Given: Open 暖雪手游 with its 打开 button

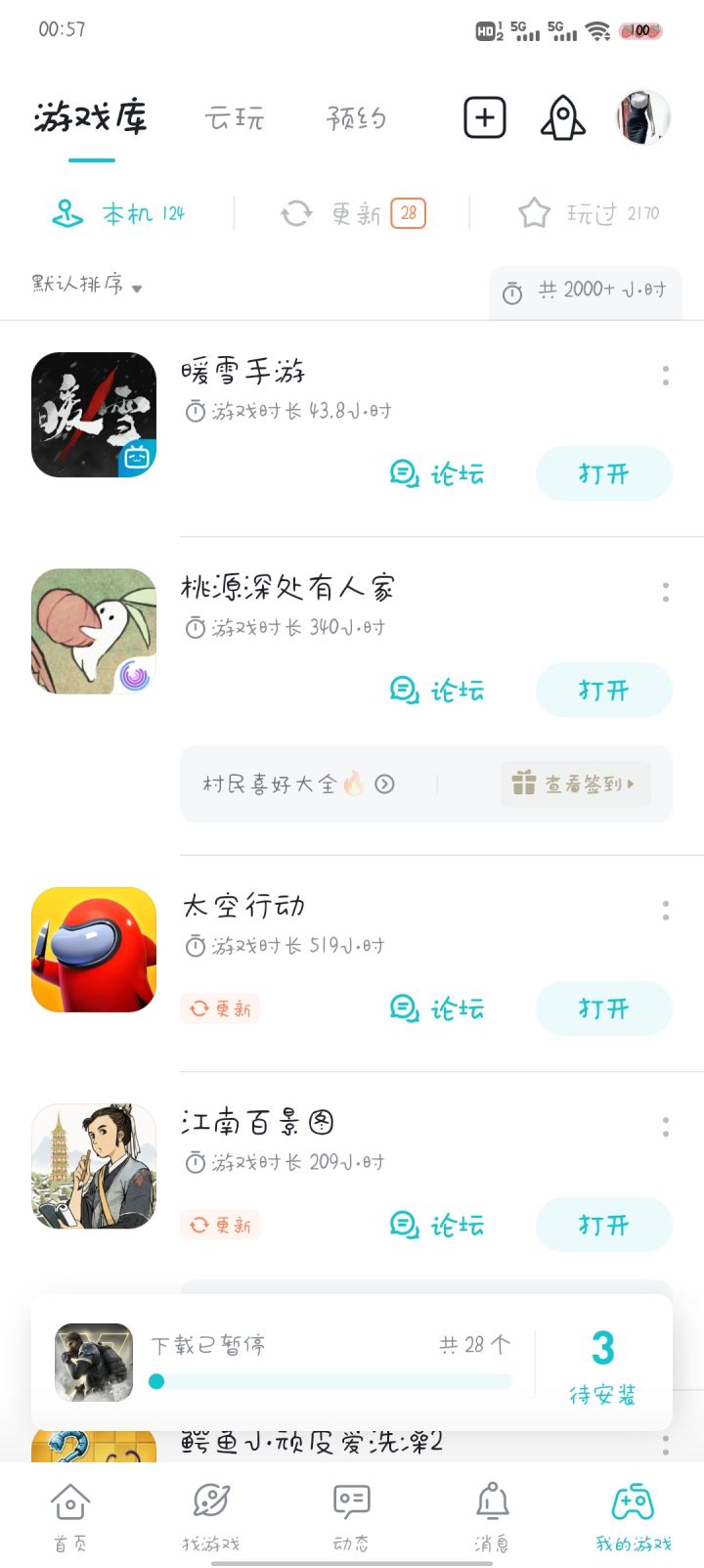Looking at the screenshot, I should pos(603,474).
